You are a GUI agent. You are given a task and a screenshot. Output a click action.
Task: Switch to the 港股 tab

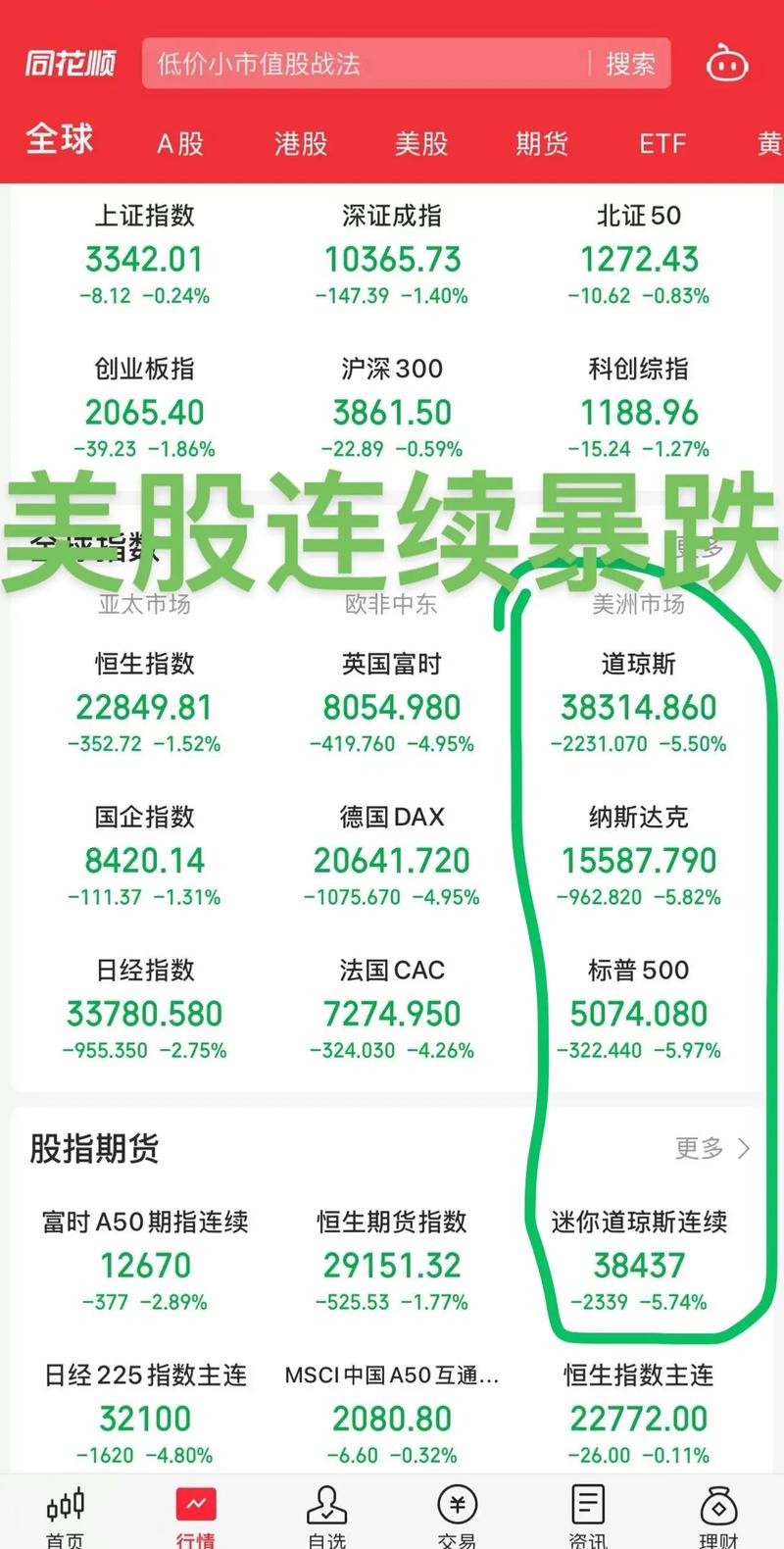click(301, 144)
